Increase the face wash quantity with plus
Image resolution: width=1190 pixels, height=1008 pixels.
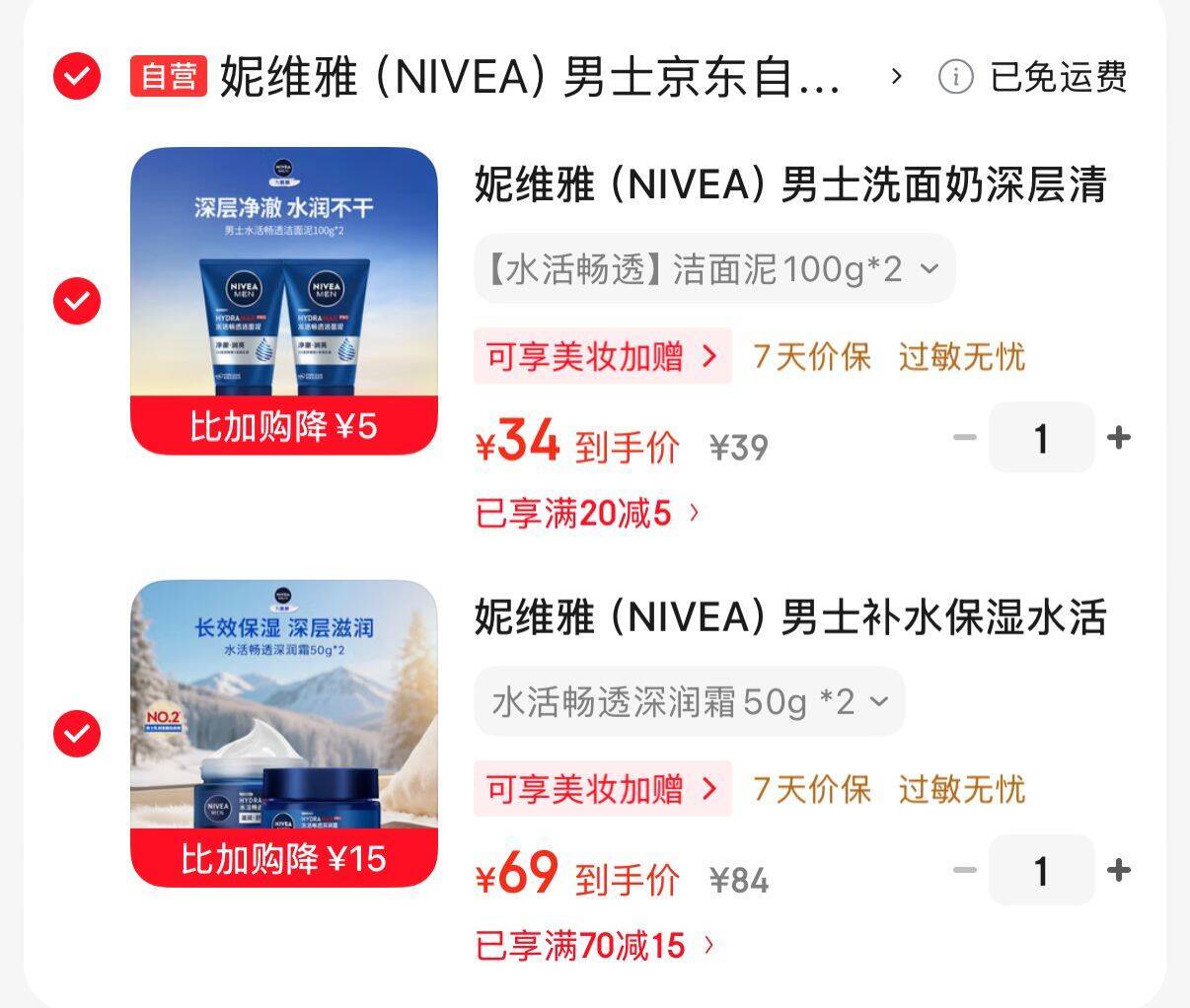[x=1119, y=438]
